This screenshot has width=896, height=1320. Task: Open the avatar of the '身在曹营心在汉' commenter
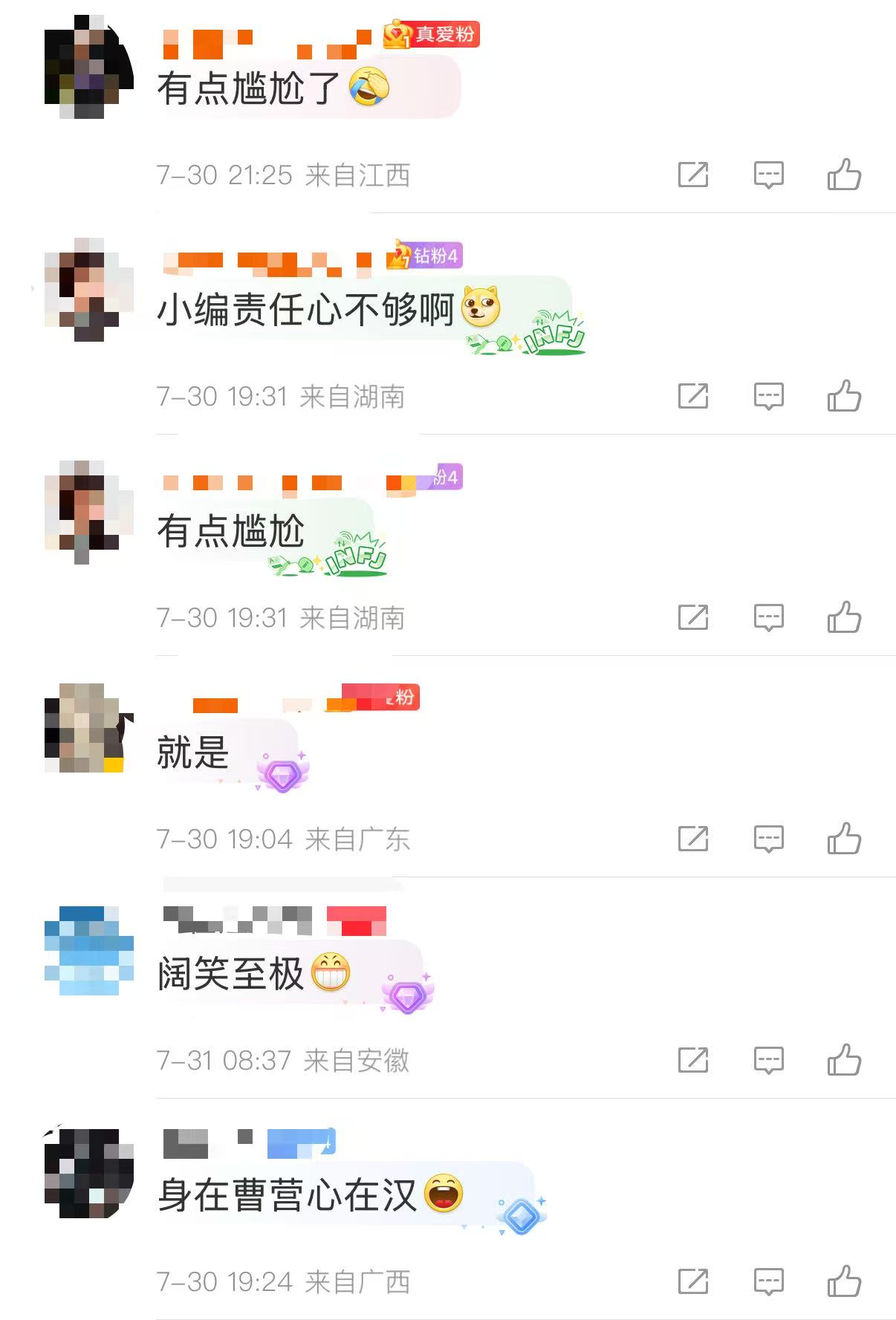89,1172
